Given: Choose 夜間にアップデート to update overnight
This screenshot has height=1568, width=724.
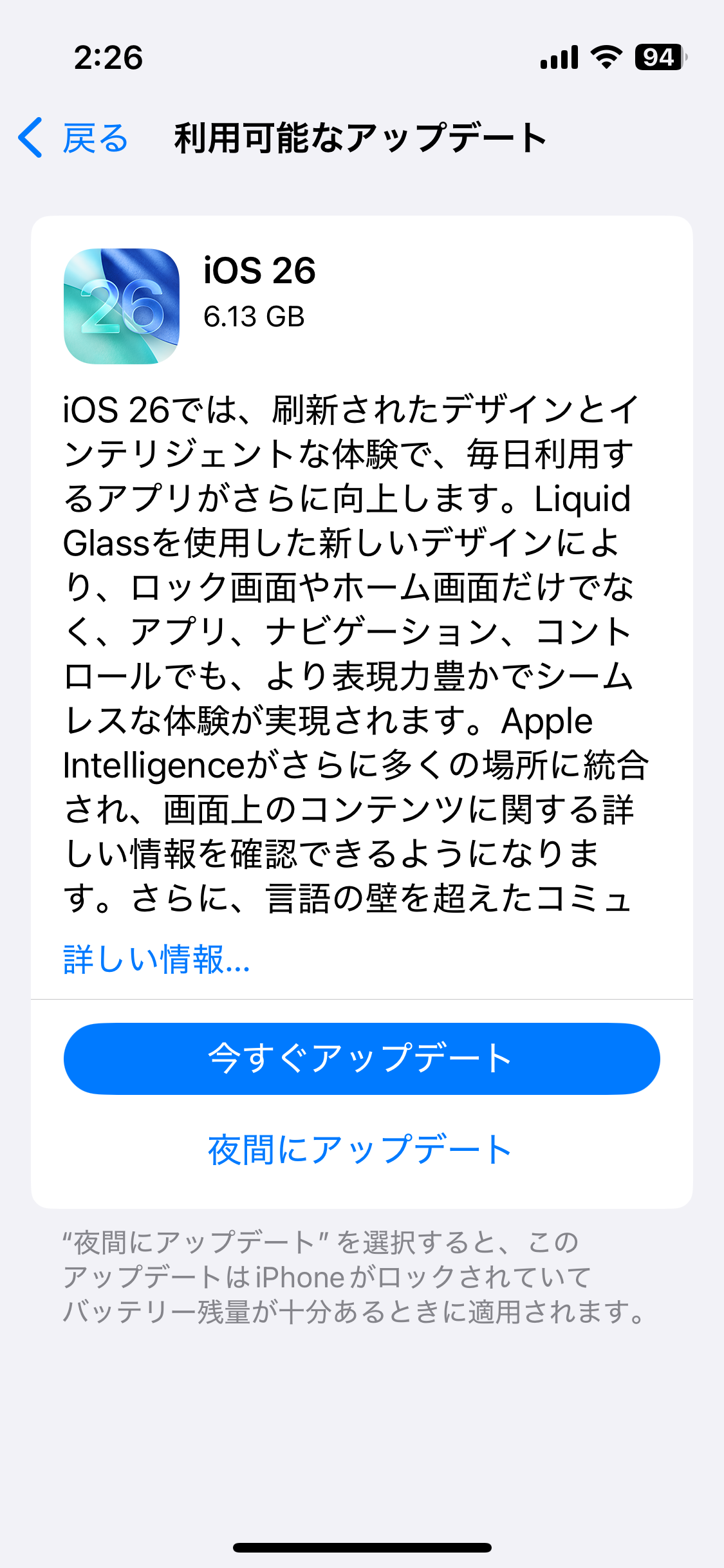Looking at the screenshot, I should pyautogui.click(x=360, y=1150).
